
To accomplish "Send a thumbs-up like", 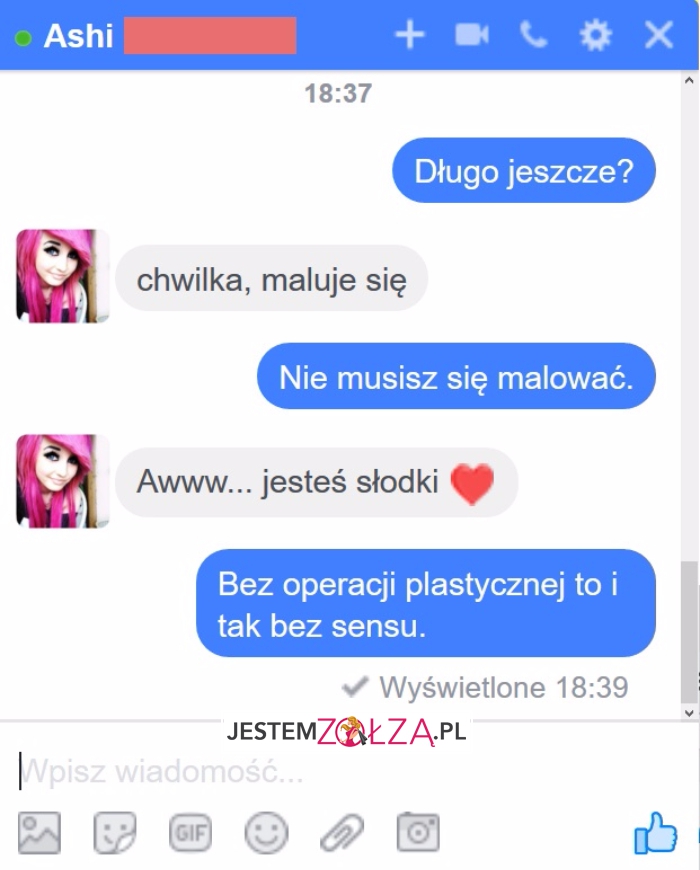I will click(656, 833).
